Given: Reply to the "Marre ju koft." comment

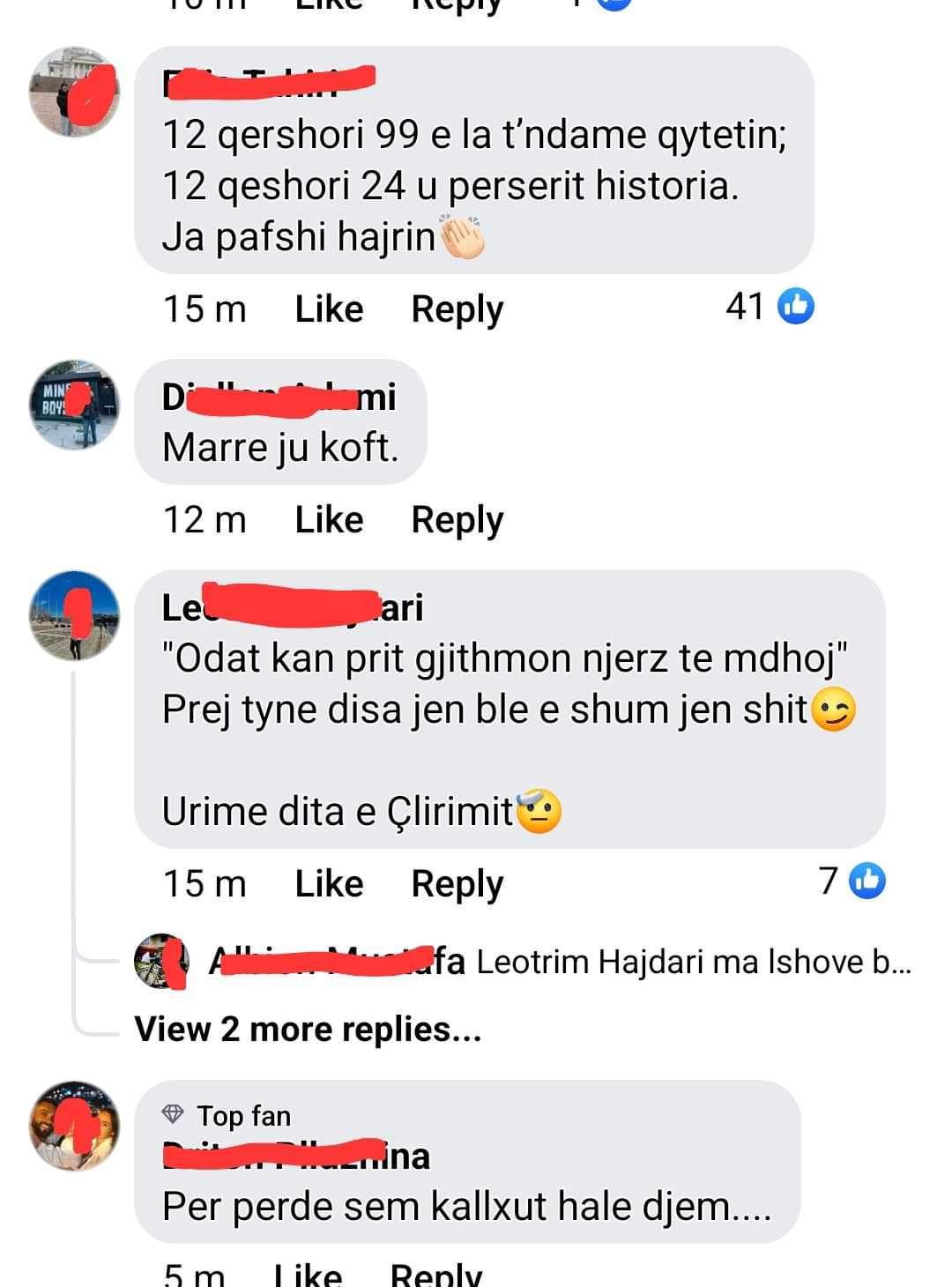Looking at the screenshot, I should pos(457,520).
